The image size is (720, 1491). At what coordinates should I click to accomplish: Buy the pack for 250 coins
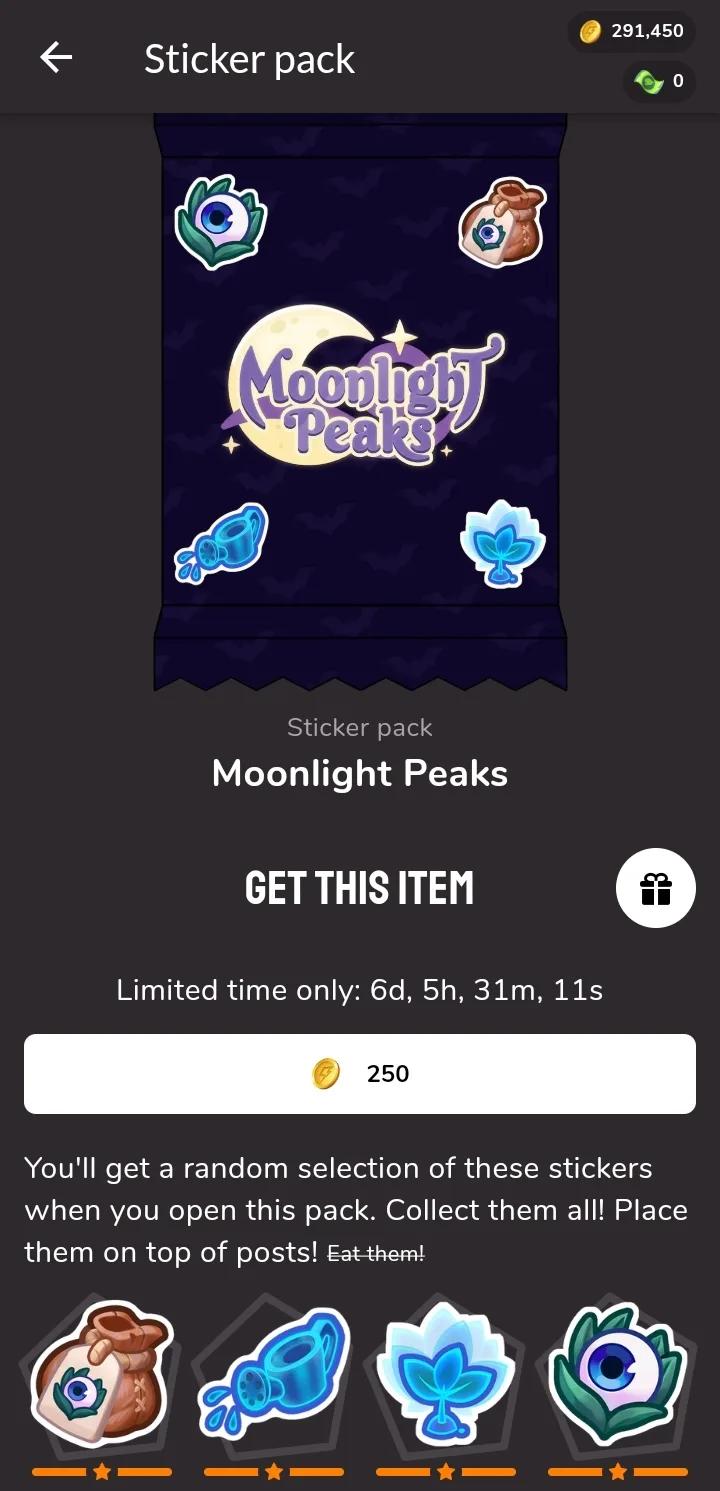click(x=360, y=1074)
